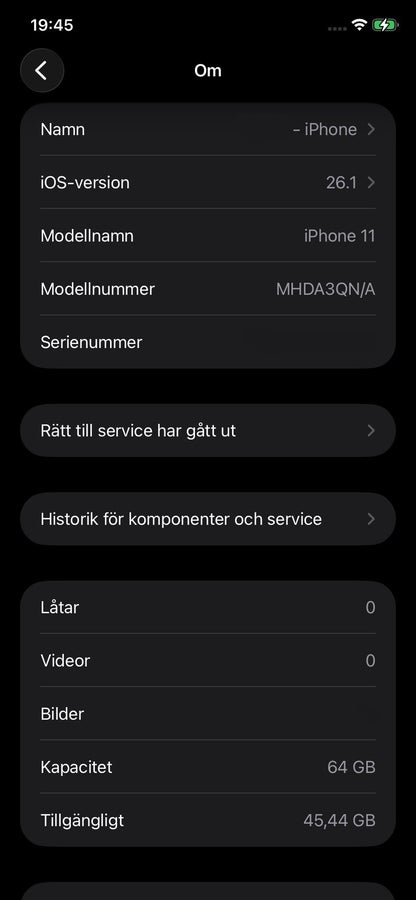The image size is (416, 900).
Task: Open the Namn row to rename iPhone
Action: (x=208, y=129)
